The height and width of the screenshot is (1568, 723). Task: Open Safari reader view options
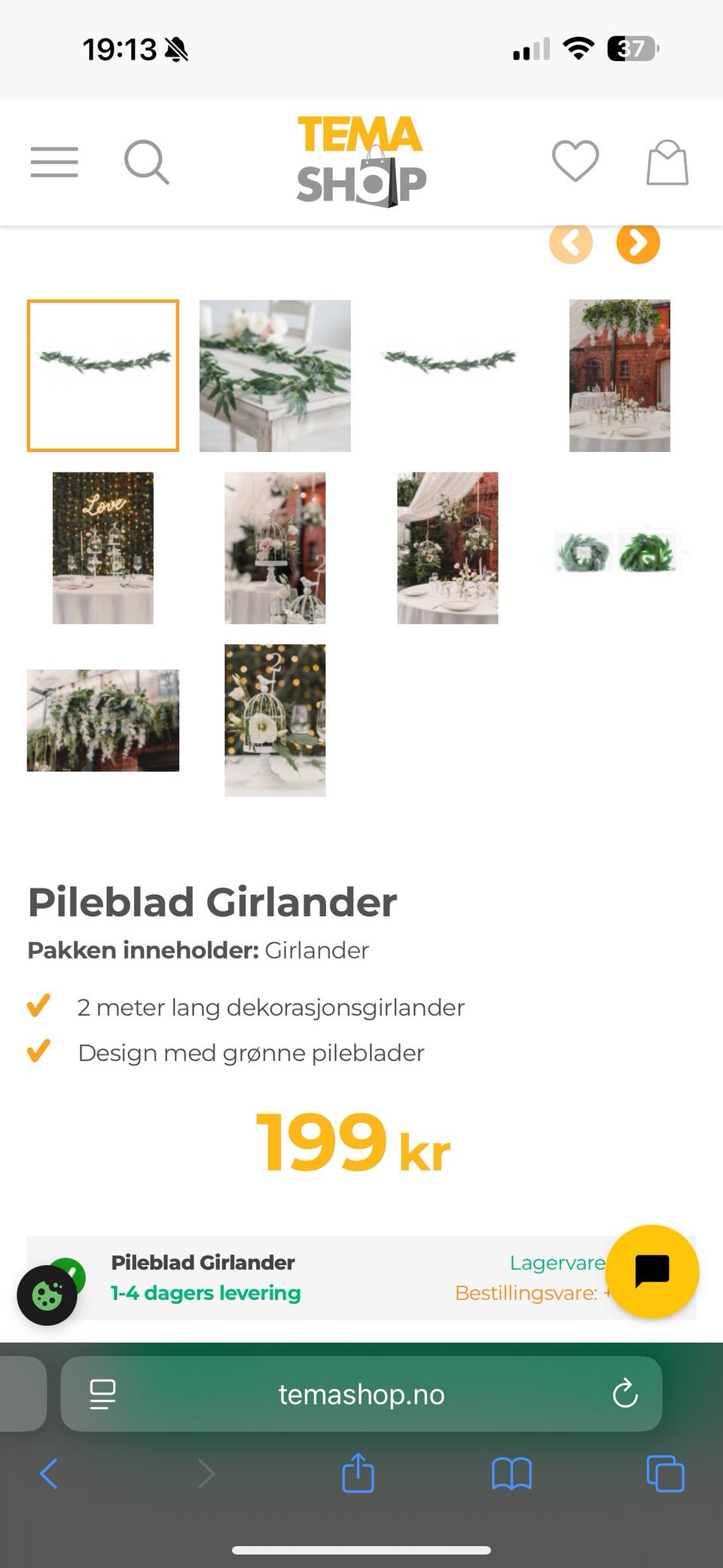click(x=102, y=1394)
